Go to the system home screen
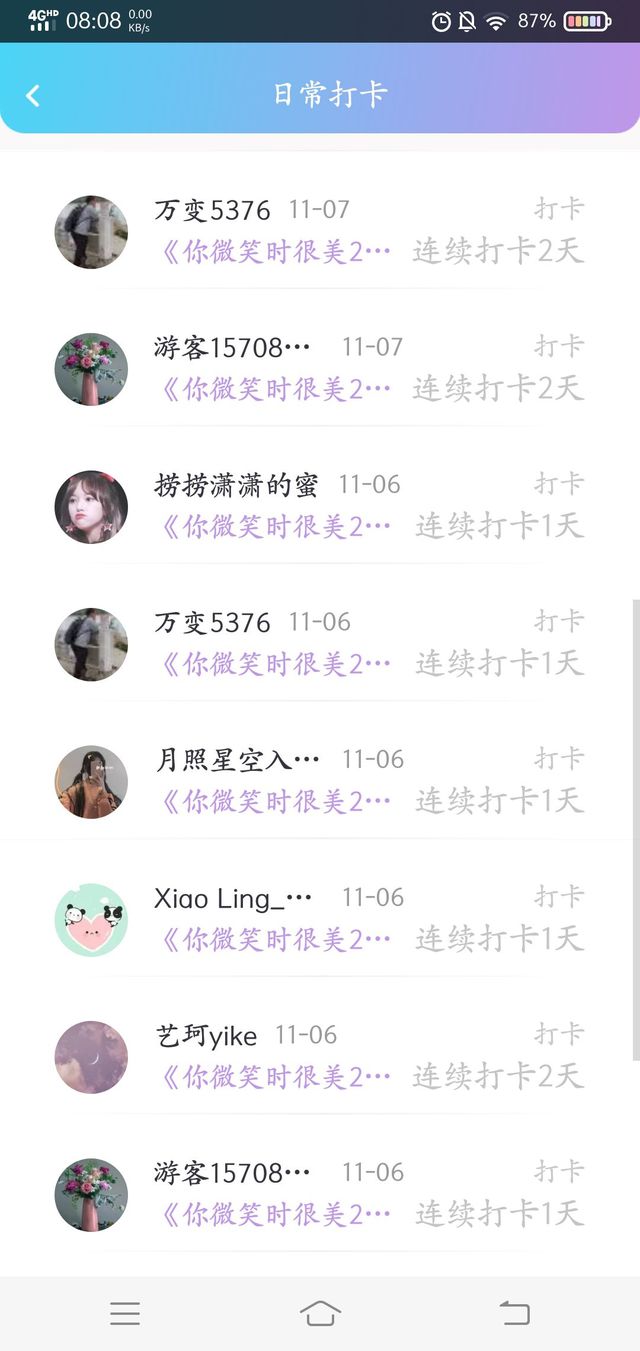Screen dimensions: 640x1351 pos(320,1313)
